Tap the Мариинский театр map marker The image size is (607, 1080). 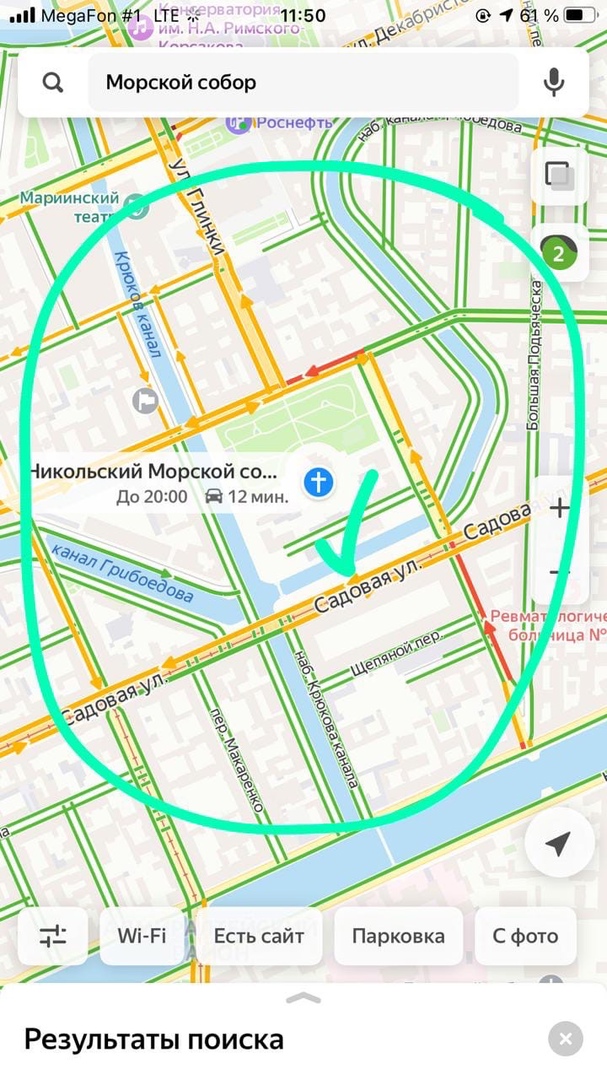pyautogui.click(x=137, y=207)
